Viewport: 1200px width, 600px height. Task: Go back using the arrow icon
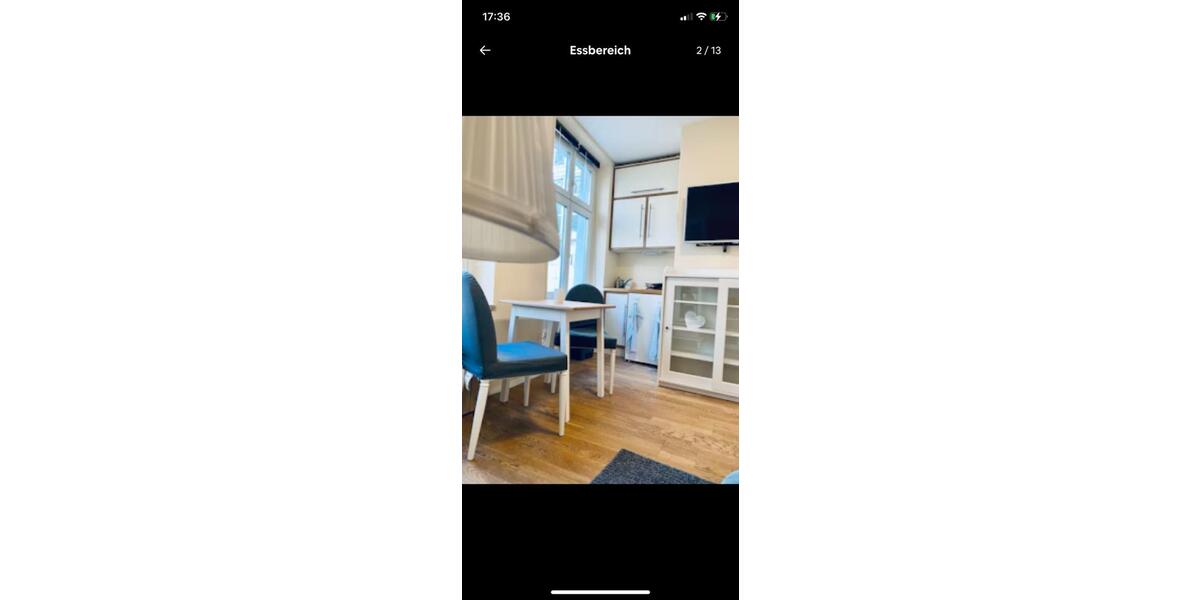485,50
